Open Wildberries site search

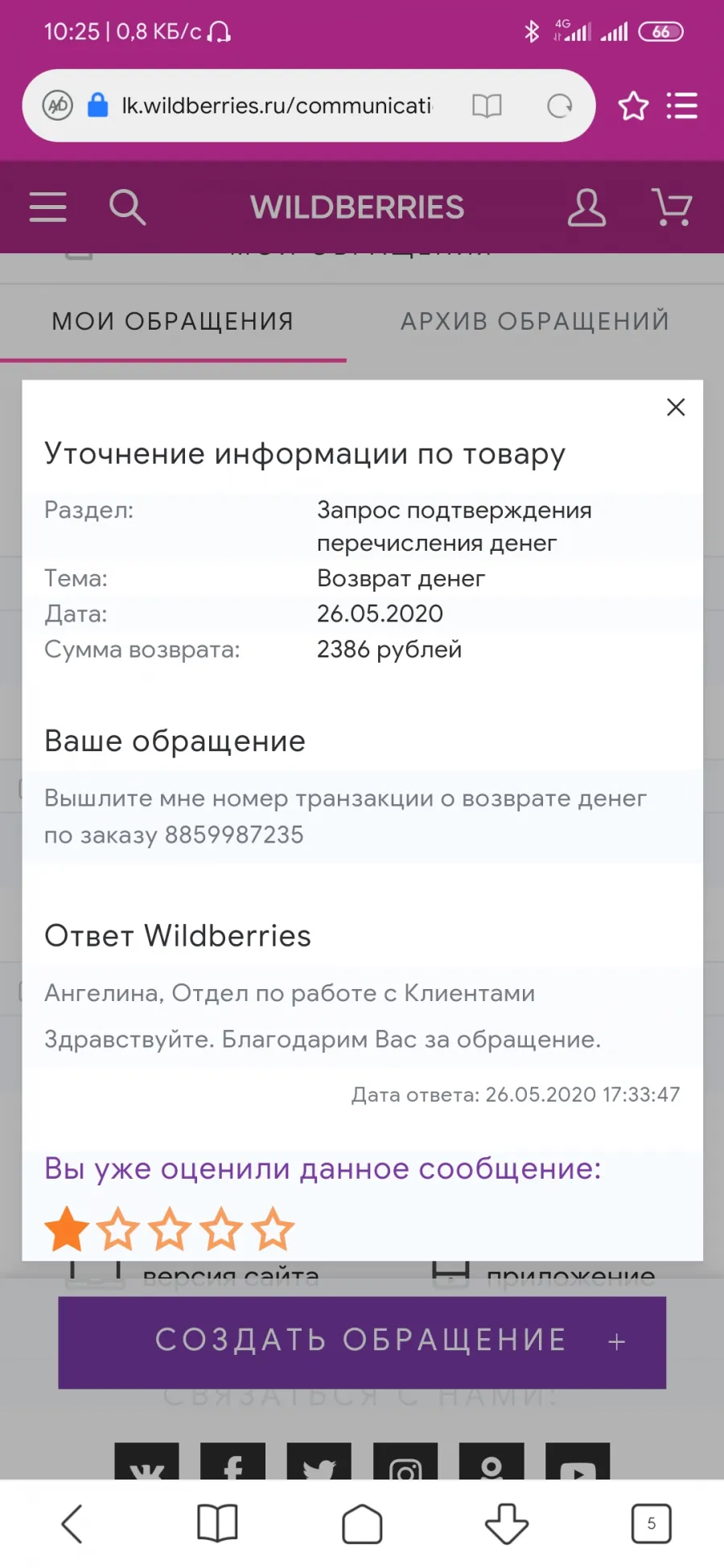tap(127, 207)
